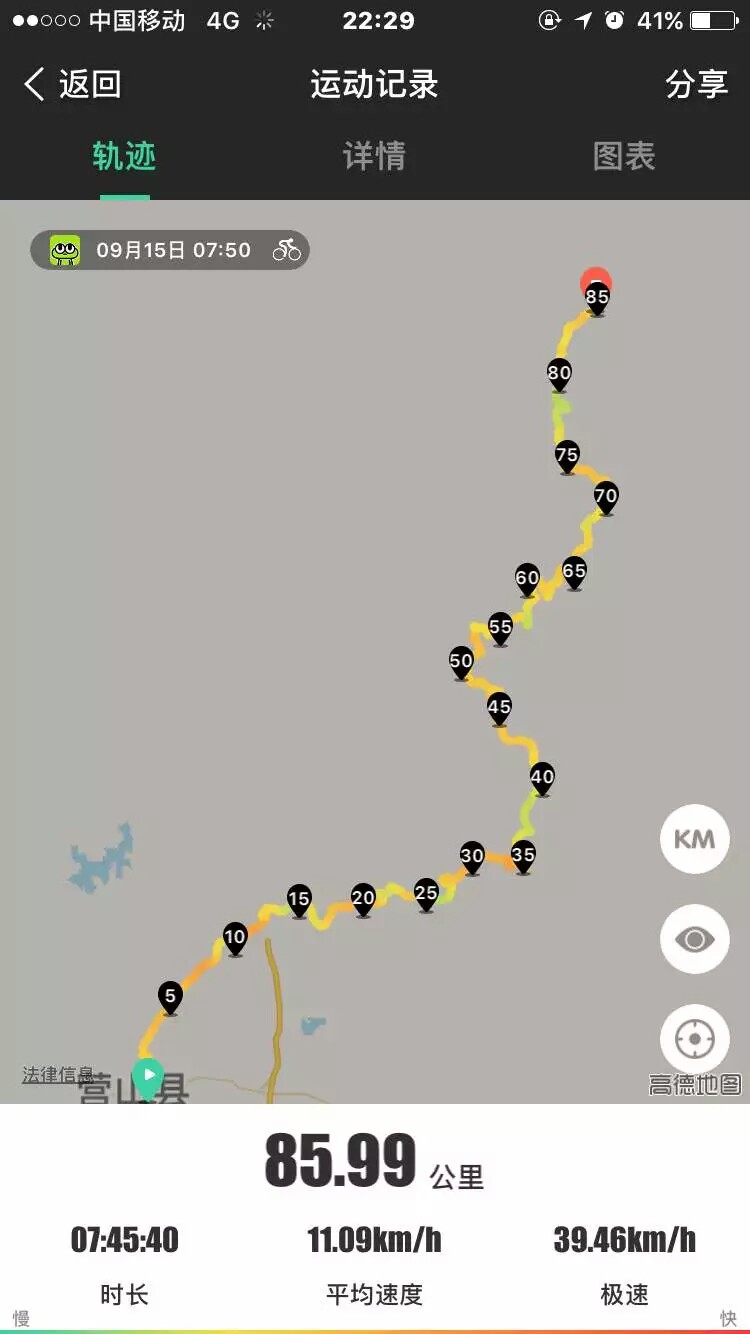Select the 轨迹 tab
This screenshot has width=750, height=1334.
124,157
